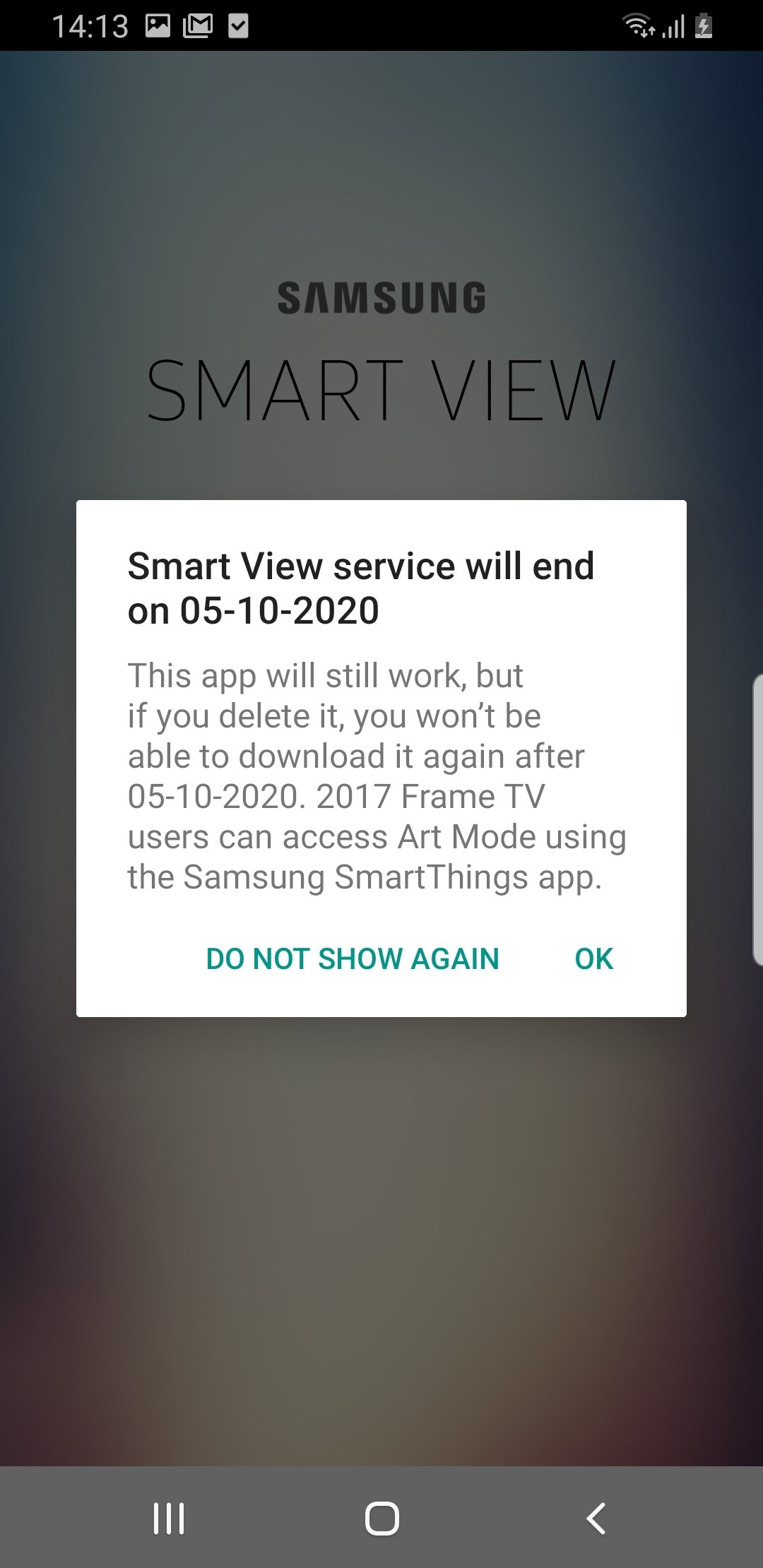Open the recent apps list
Image resolution: width=763 pixels, height=1568 pixels.
169,1518
